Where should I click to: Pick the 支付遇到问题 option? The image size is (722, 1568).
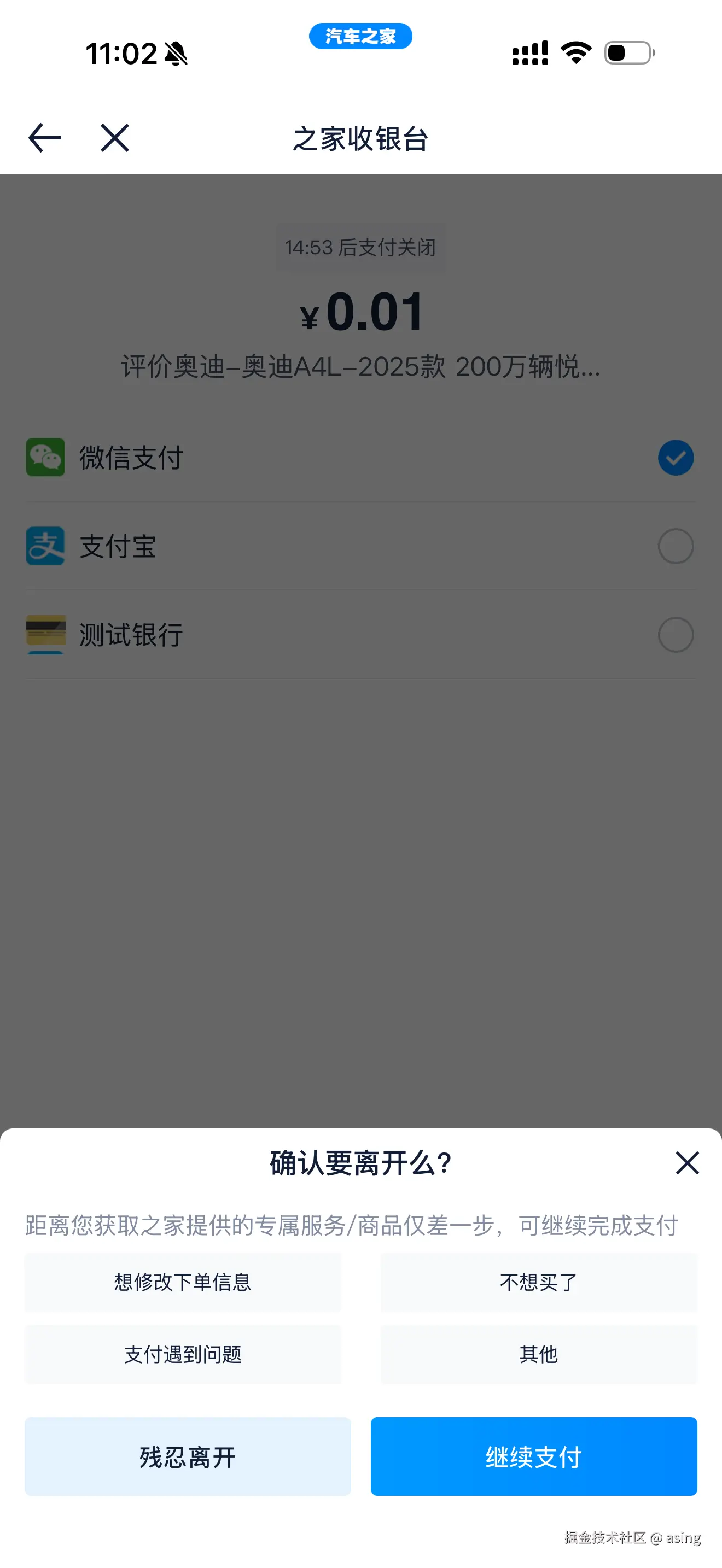(183, 1354)
